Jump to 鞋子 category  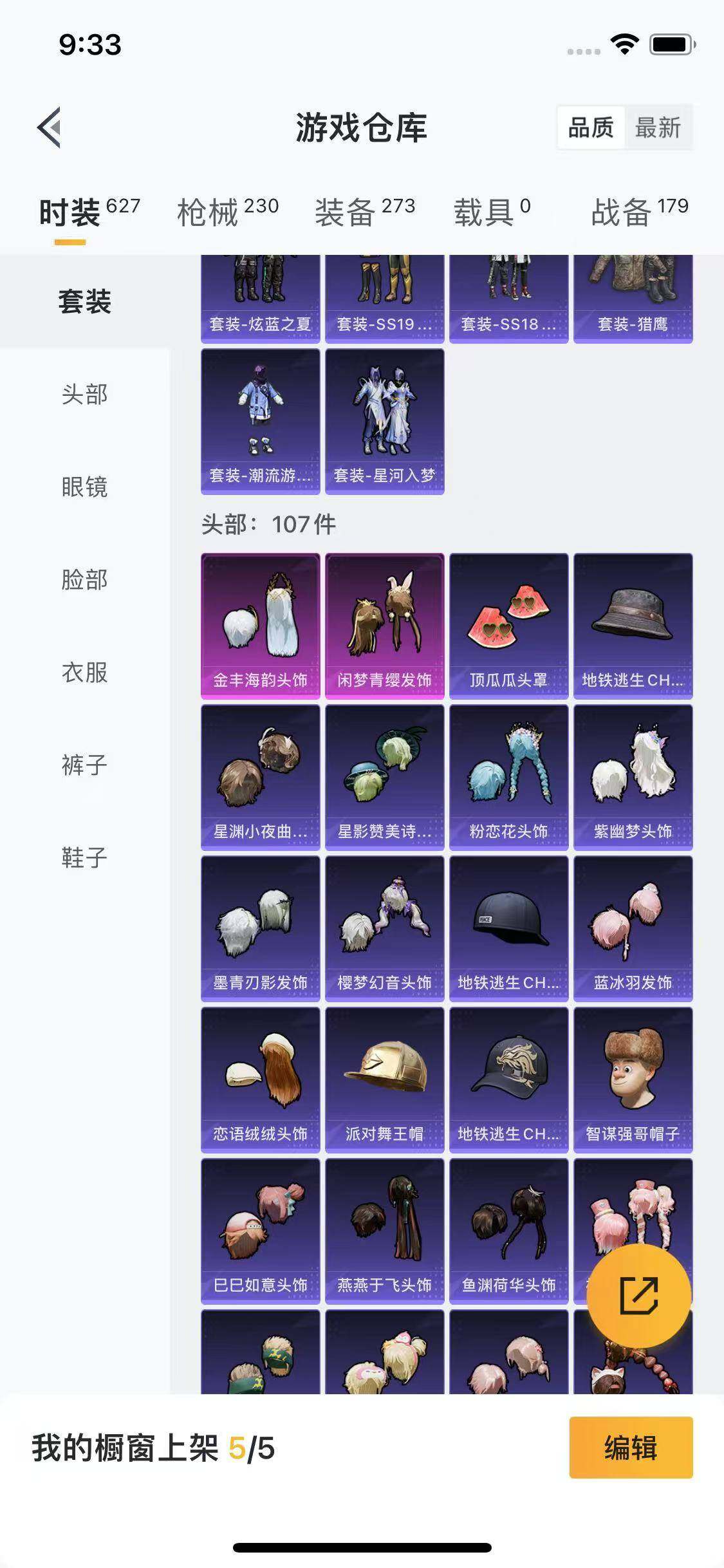(84, 857)
